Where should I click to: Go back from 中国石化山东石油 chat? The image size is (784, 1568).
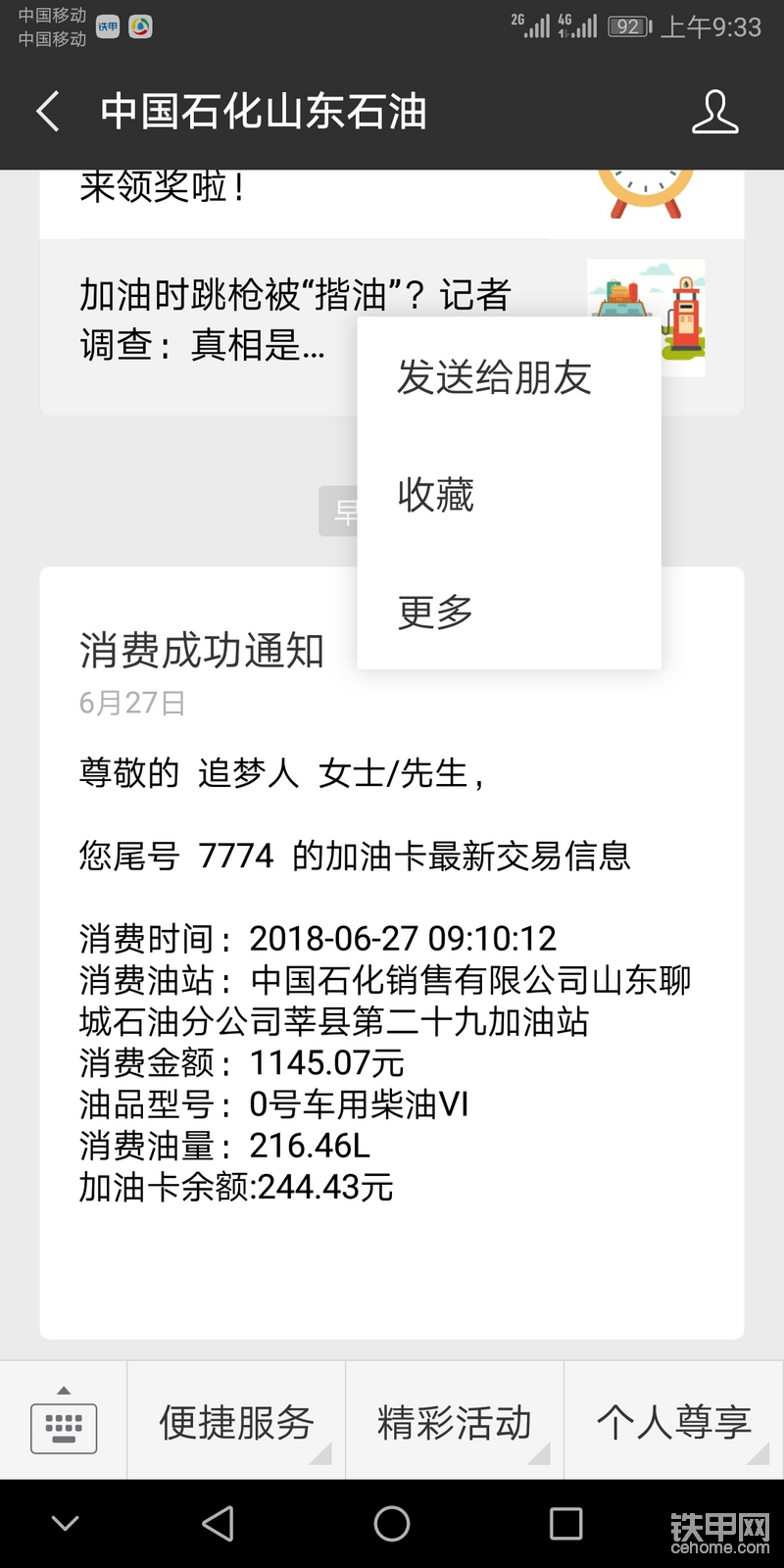[x=47, y=112]
